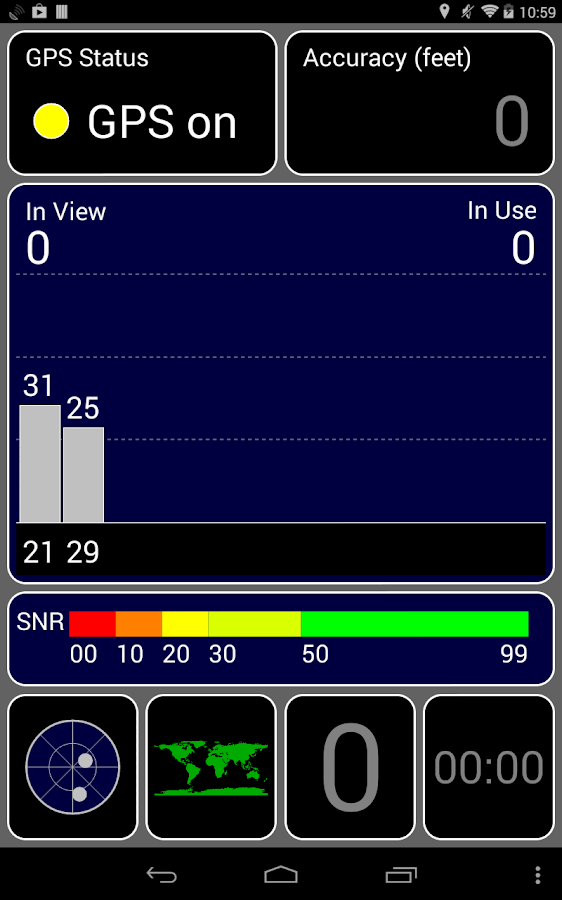
Task: Open the green world map tile
Action: pos(211,767)
